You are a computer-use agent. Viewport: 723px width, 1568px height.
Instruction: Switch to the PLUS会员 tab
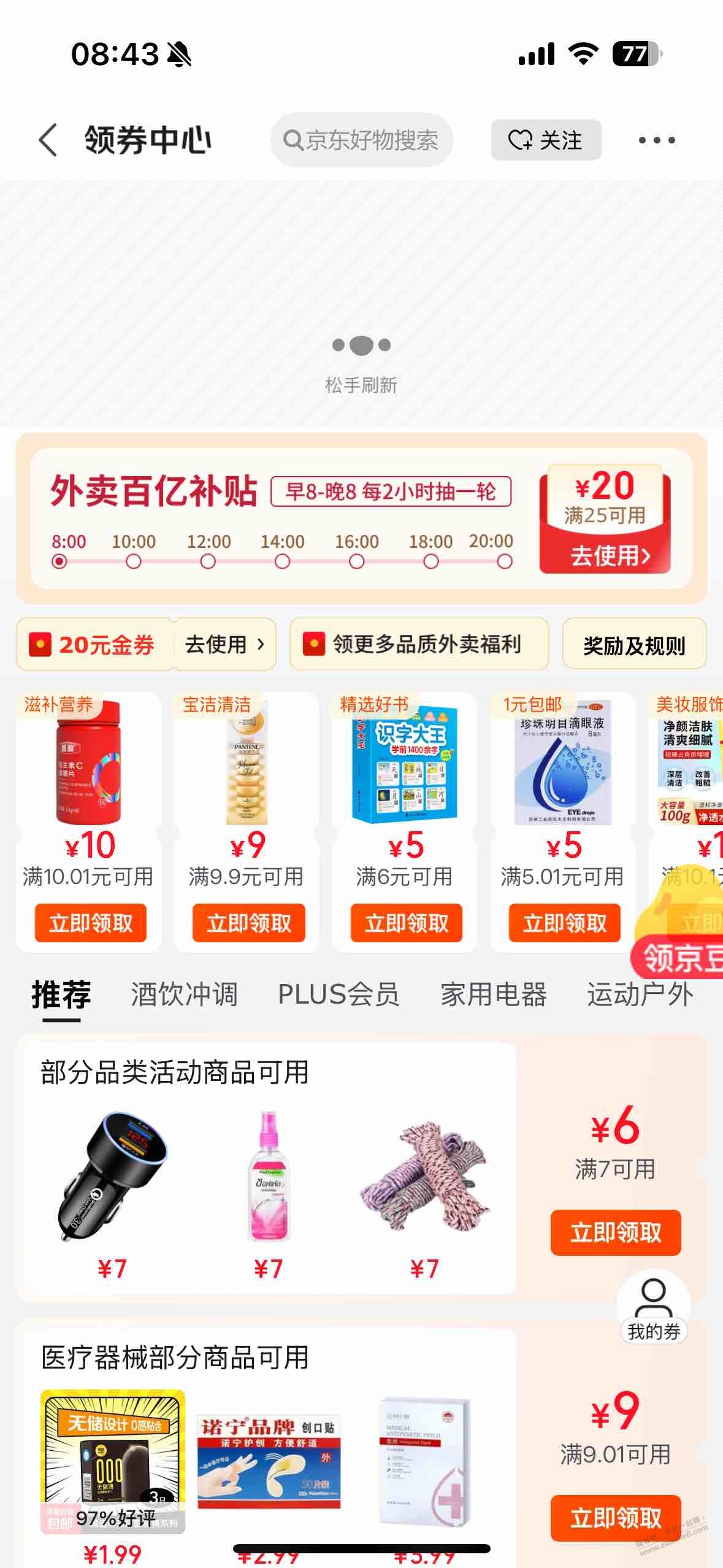[338, 994]
